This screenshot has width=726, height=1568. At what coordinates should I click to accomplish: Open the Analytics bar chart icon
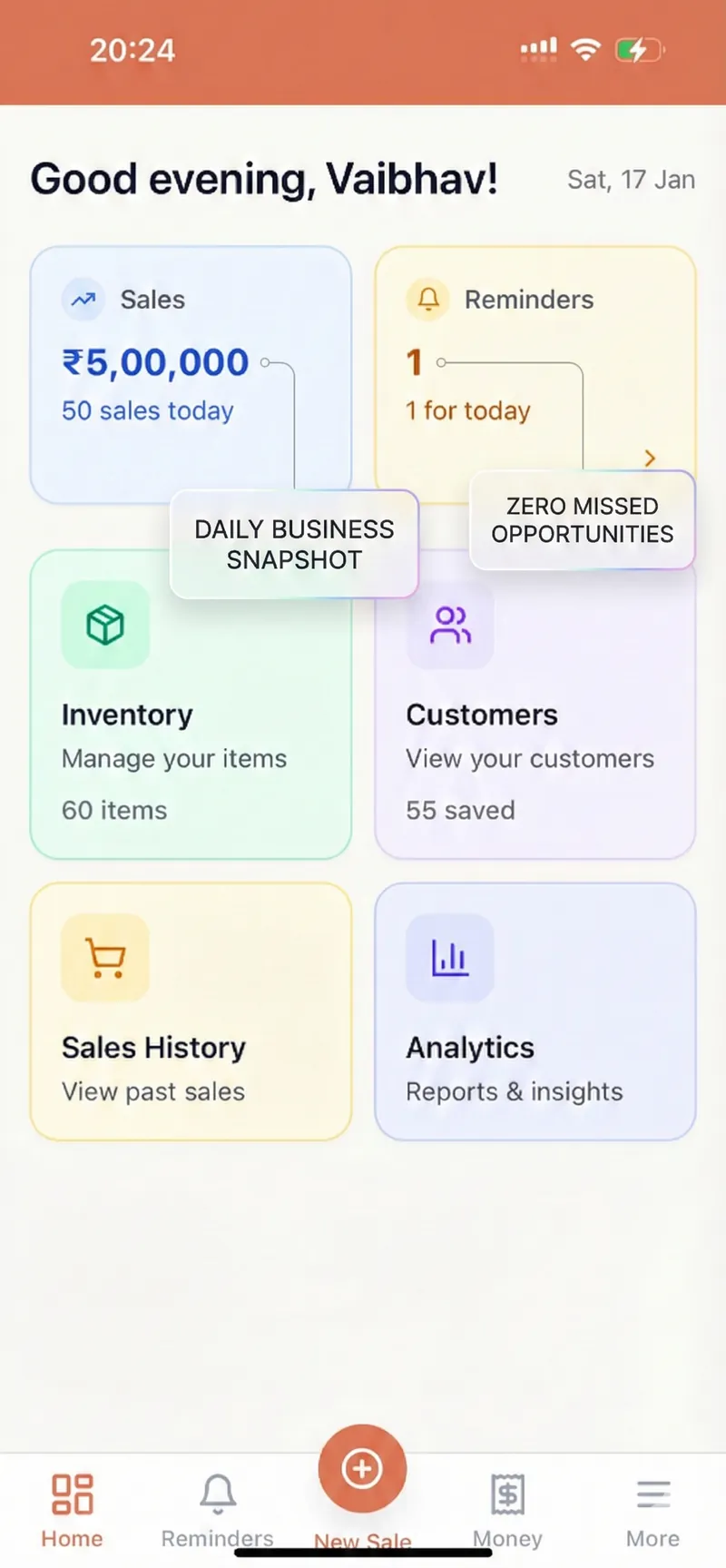click(x=450, y=957)
